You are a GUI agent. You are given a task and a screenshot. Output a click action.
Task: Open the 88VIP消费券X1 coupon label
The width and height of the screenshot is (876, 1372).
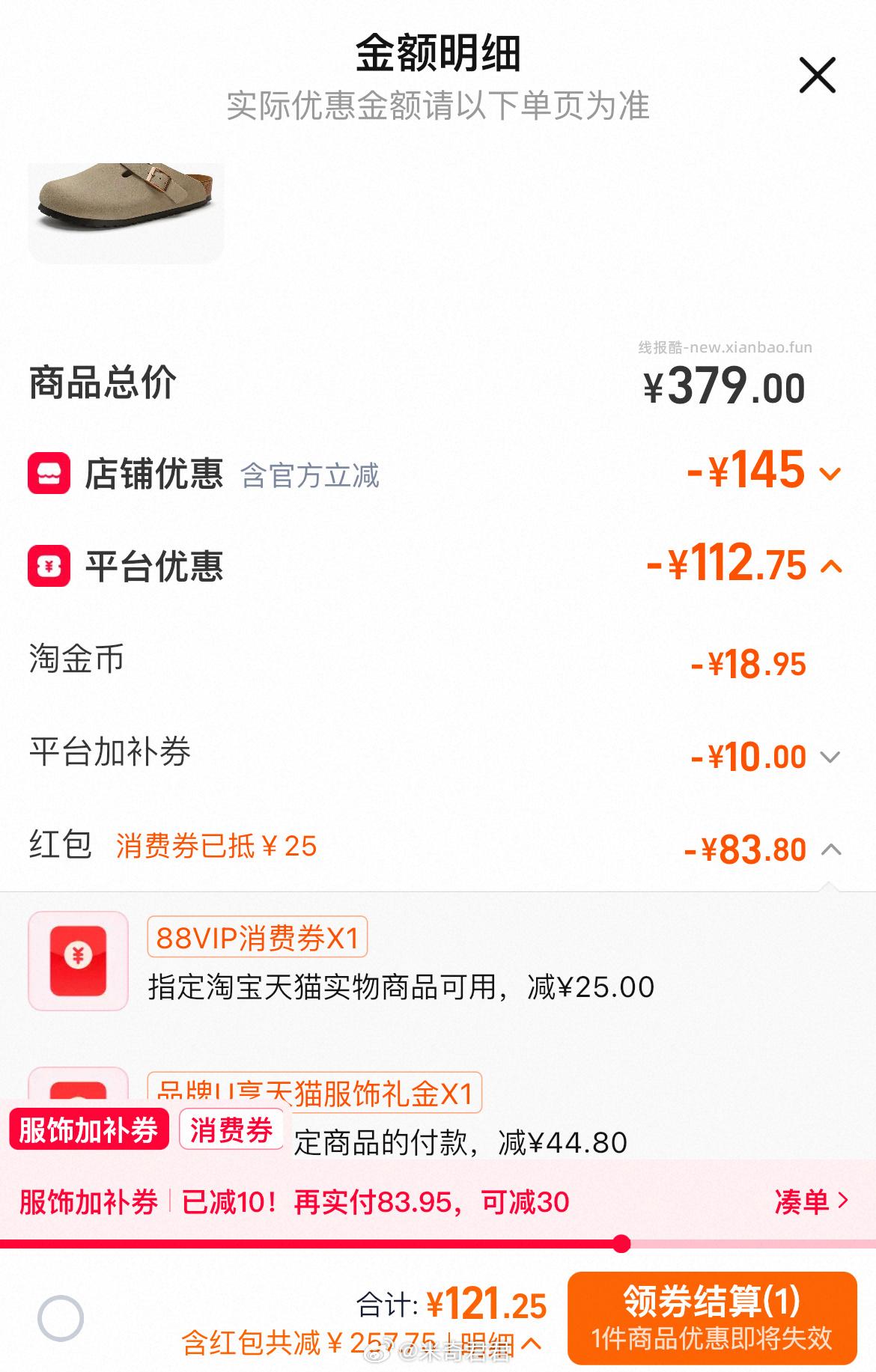(258, 939)
